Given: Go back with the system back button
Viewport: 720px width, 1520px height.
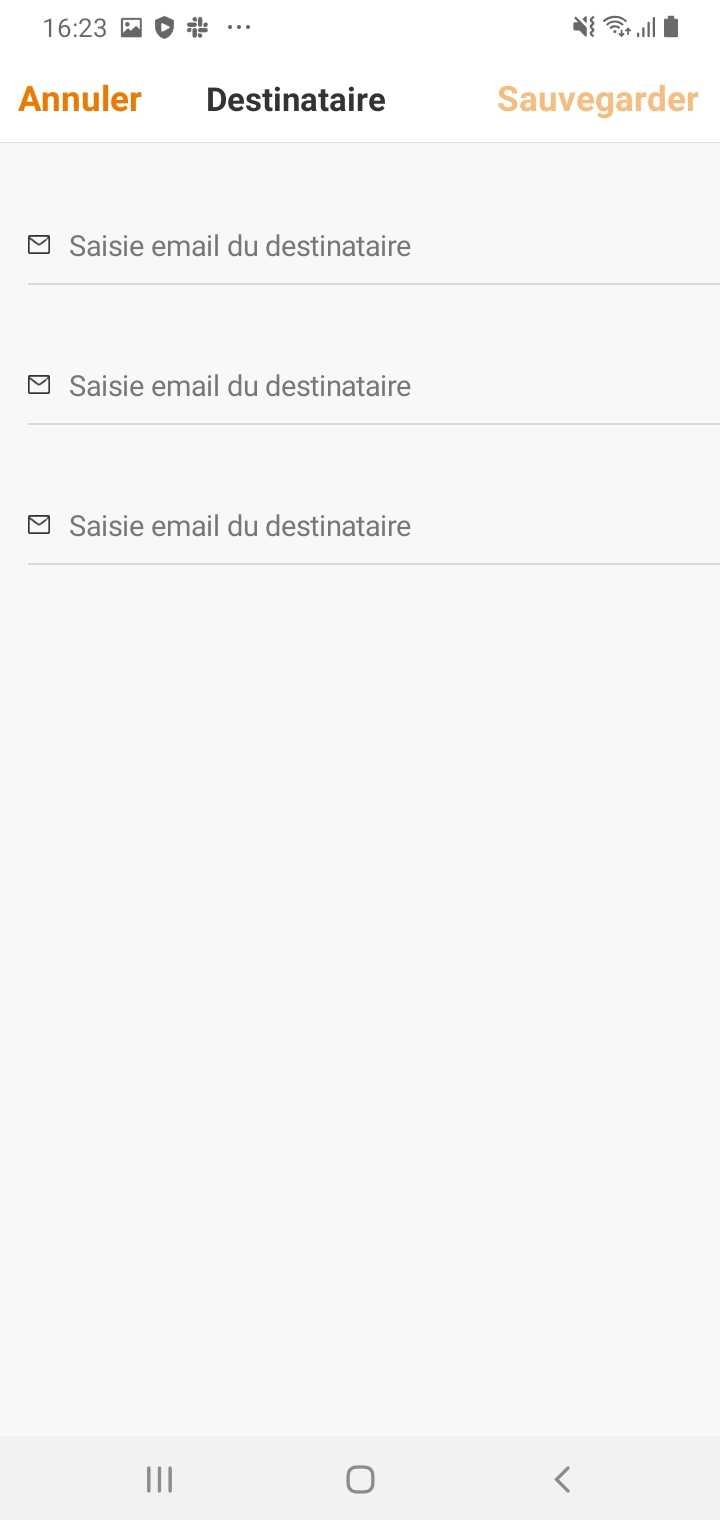Looking at the screenshot, I should coord(562,1479).
